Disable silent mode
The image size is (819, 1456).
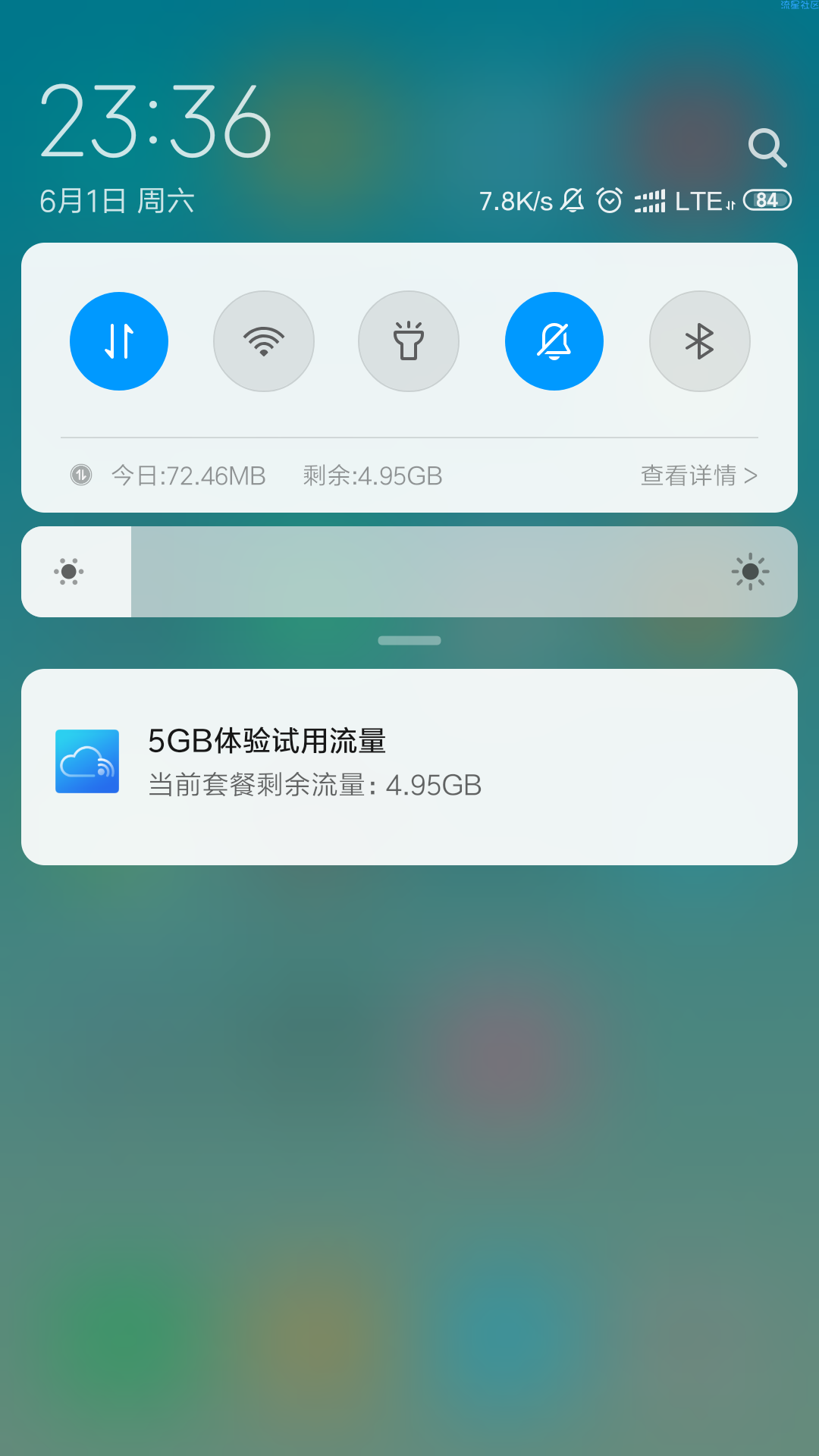[554, 341]
